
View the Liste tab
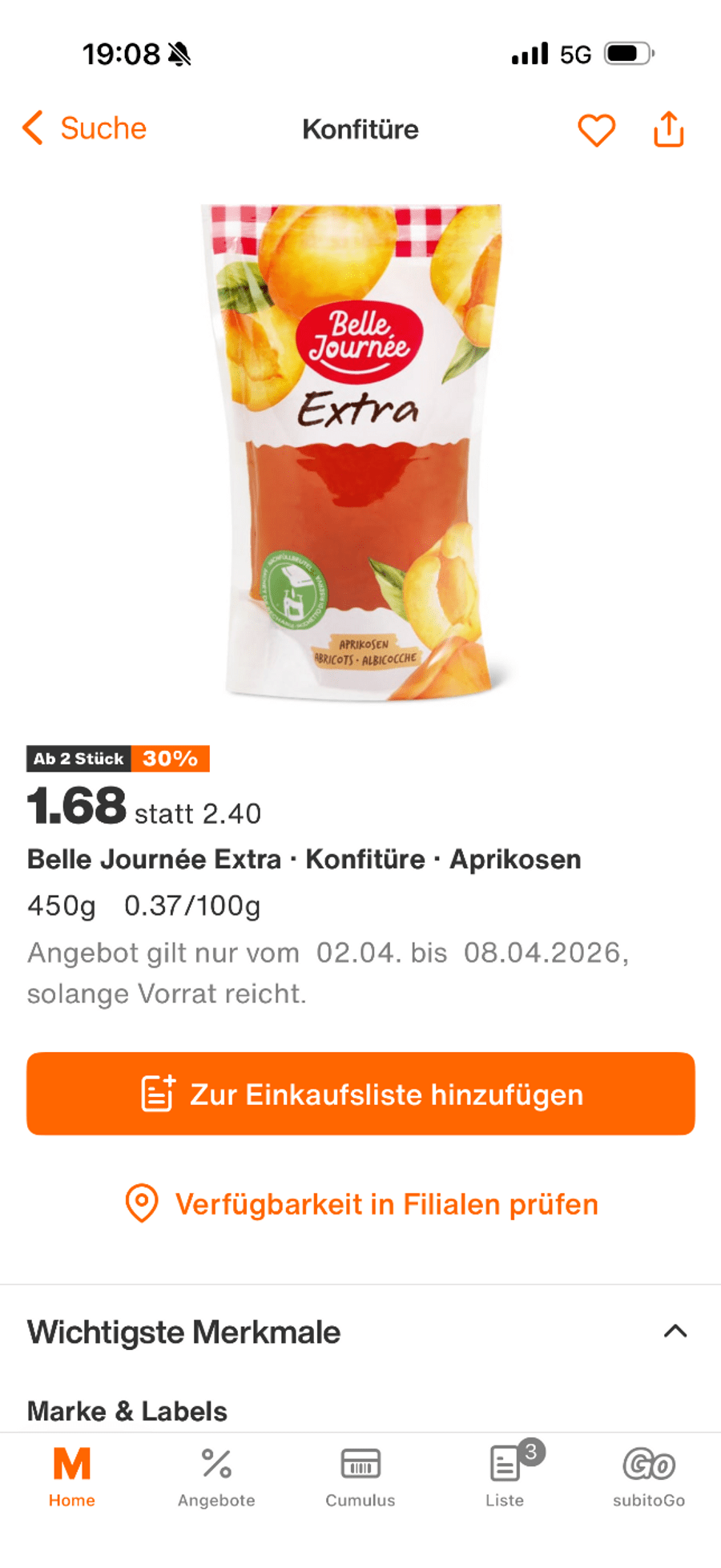pos(505,1477)
